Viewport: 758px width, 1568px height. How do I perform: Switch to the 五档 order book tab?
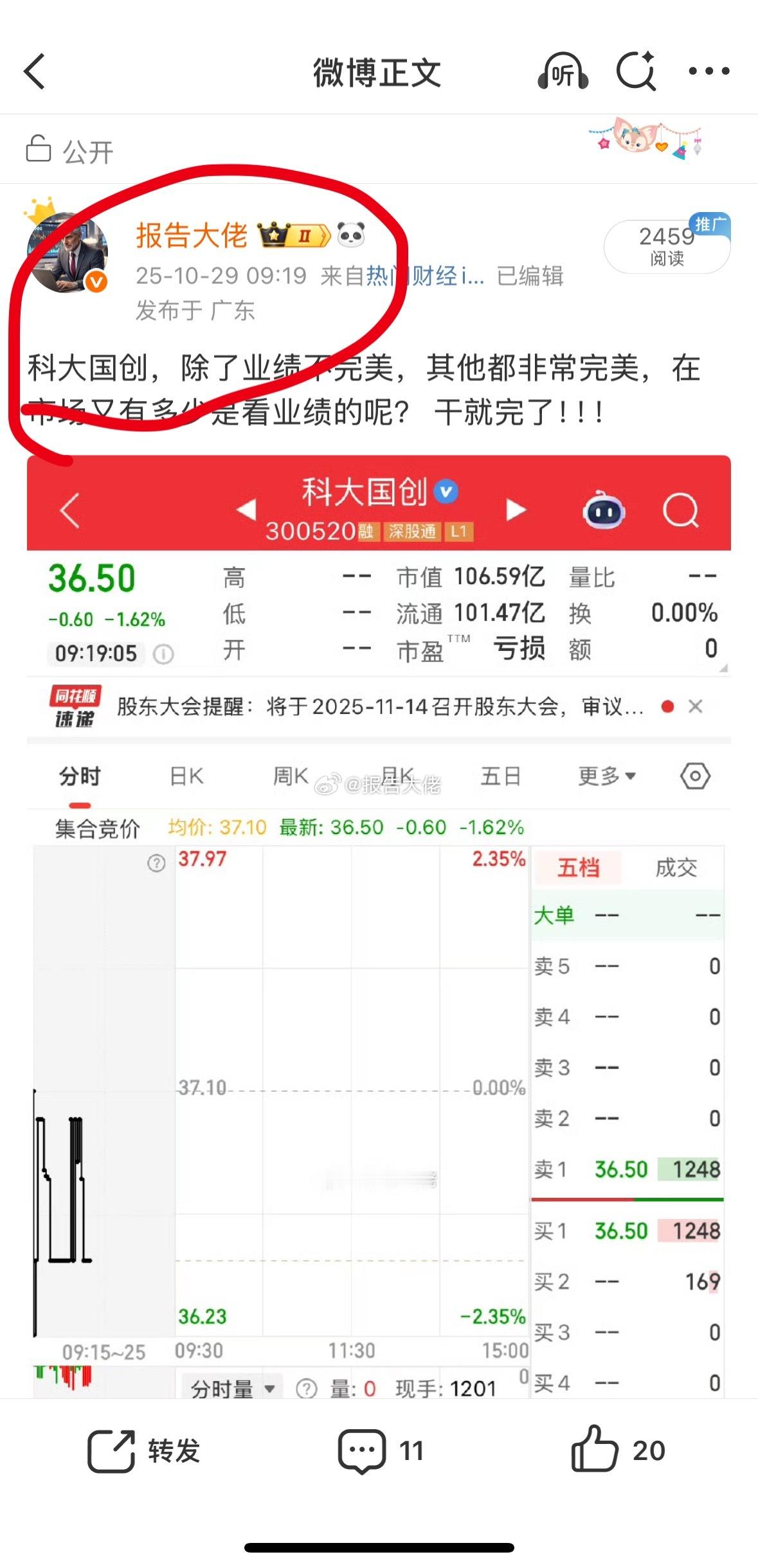pyautogui.click(x=578, y=867)
